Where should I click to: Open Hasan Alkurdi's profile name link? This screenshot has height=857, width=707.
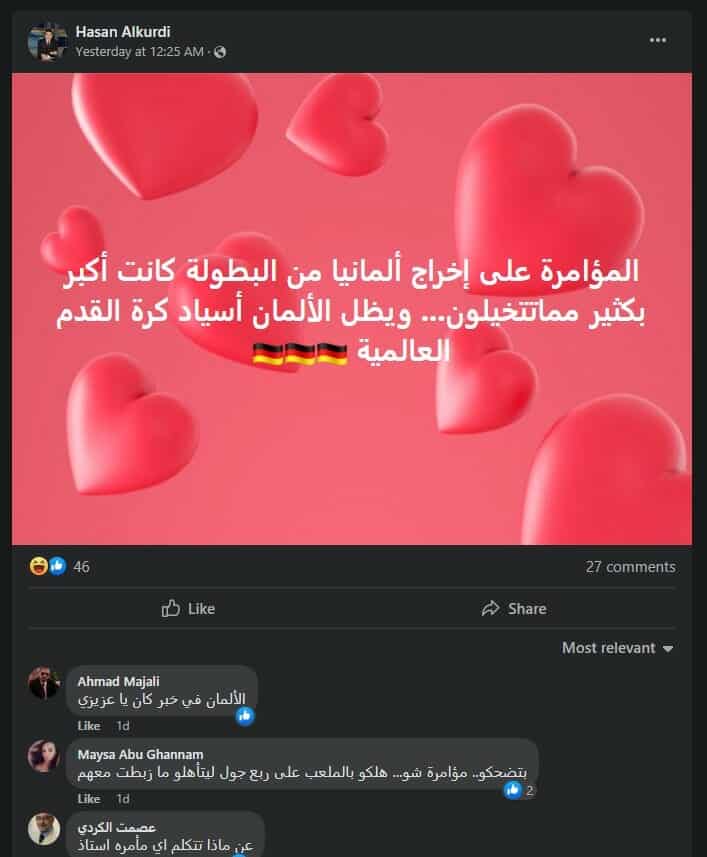coord(123,32)
